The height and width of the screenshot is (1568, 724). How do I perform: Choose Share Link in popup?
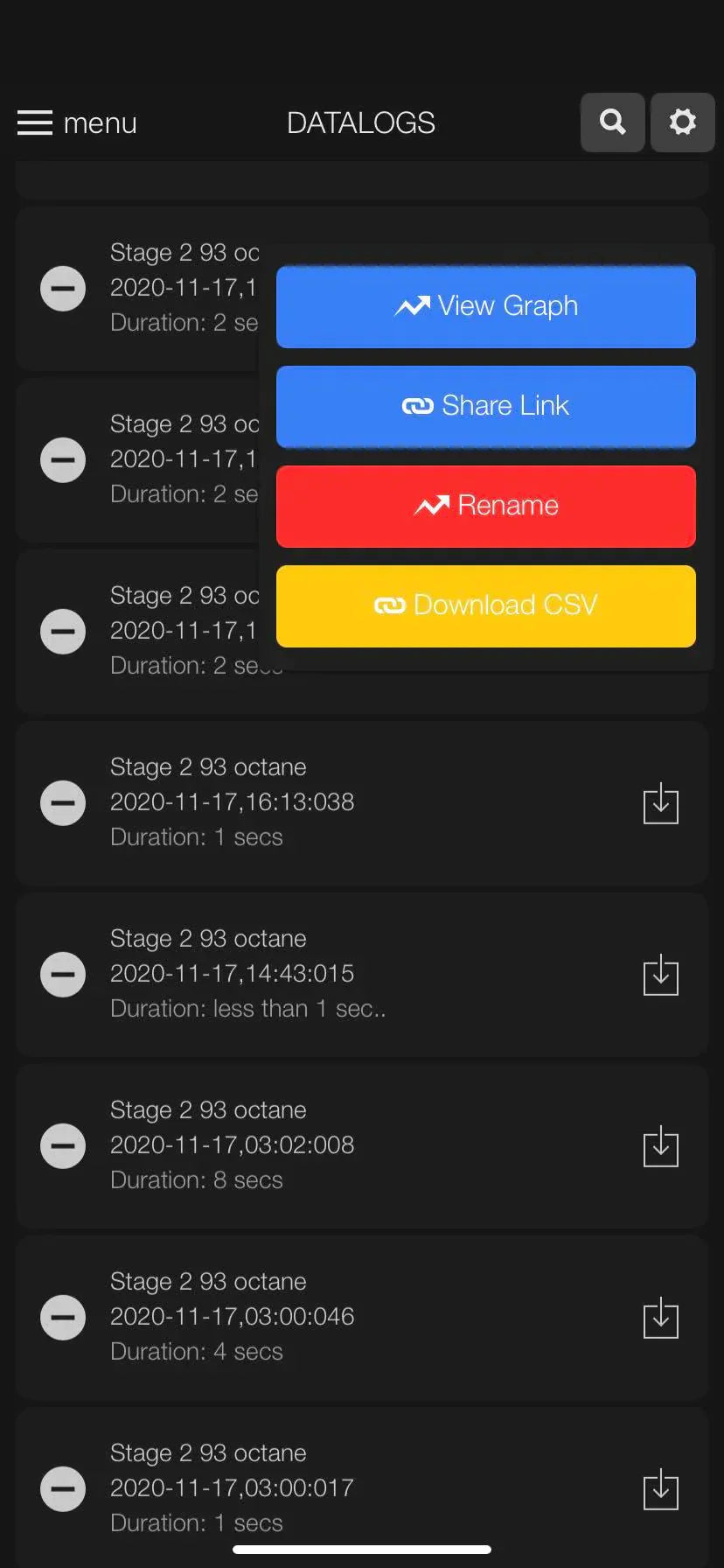[486, 406]
